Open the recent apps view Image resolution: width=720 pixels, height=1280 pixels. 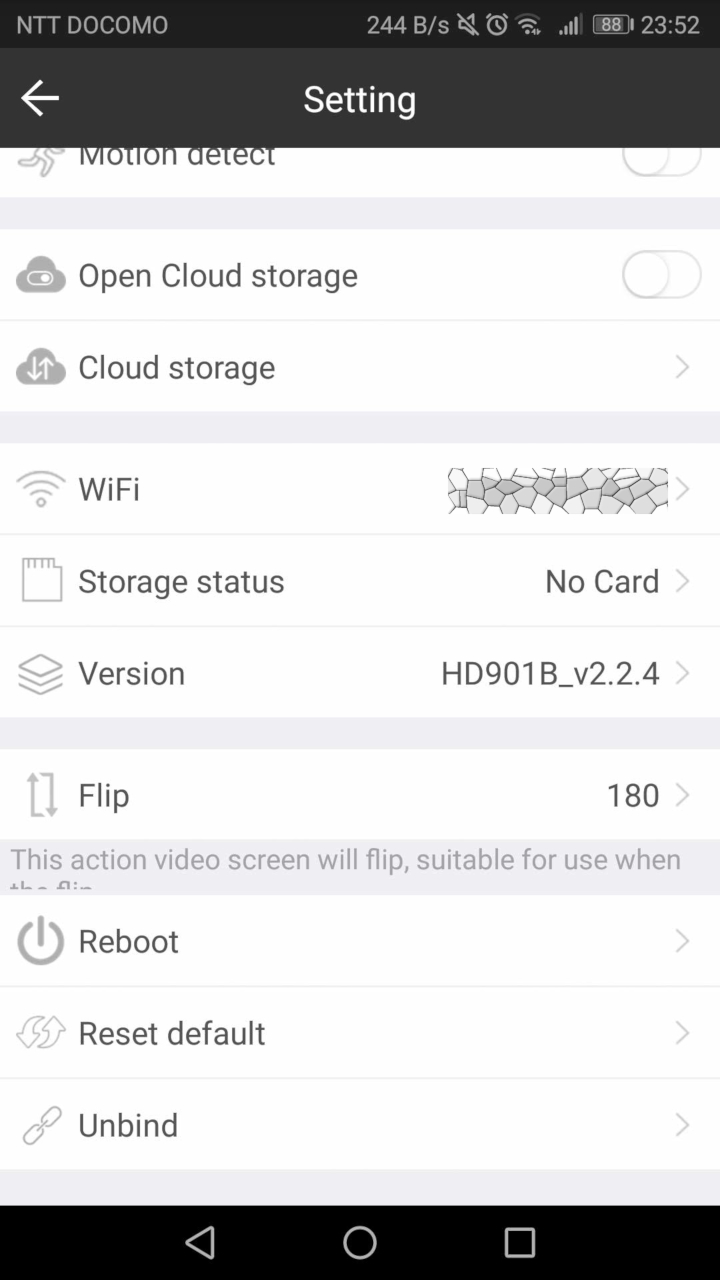[520, 1243]
